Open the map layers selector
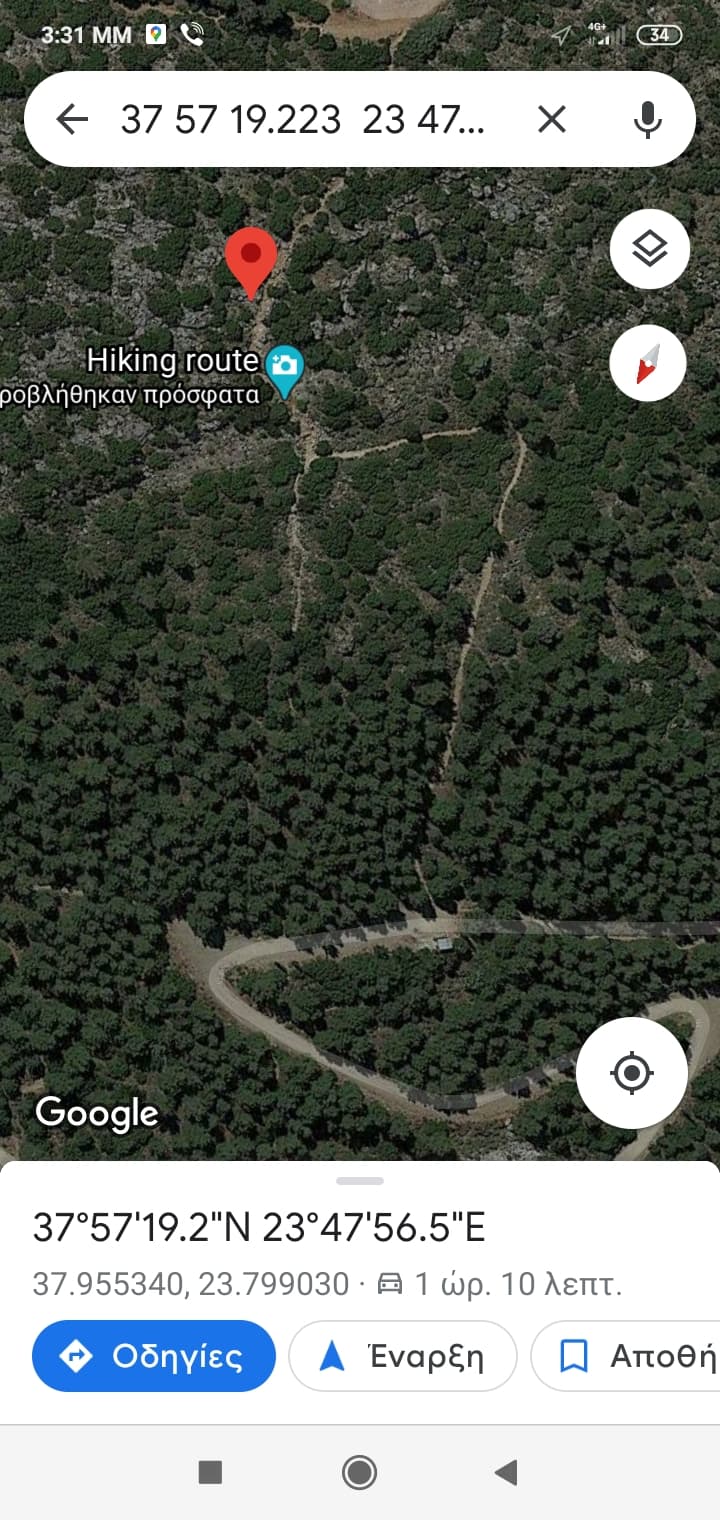Viewport: 720px width, 1520px height. click(x=649, y=249)
